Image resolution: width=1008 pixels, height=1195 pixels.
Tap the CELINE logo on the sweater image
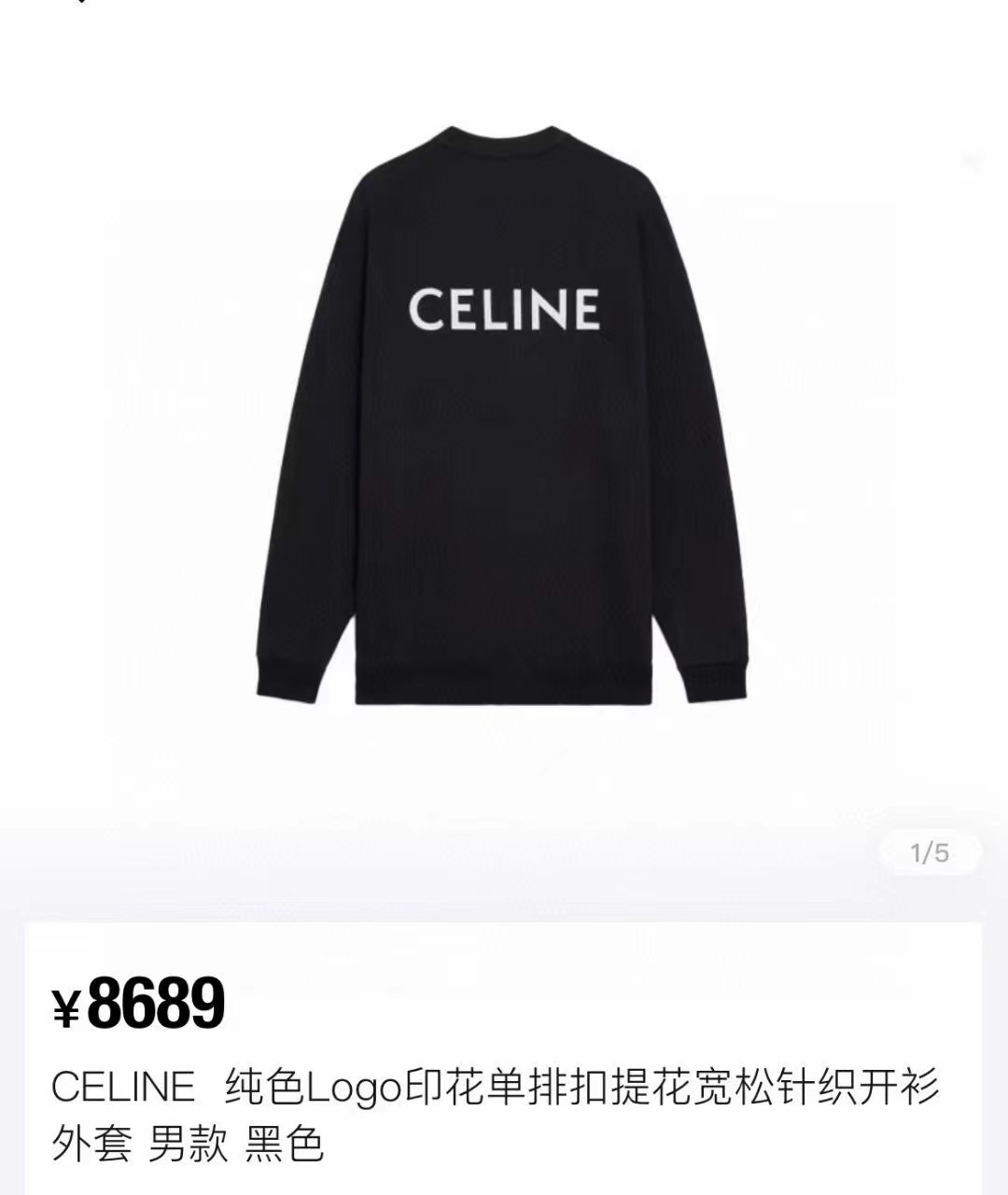(504, 308)
